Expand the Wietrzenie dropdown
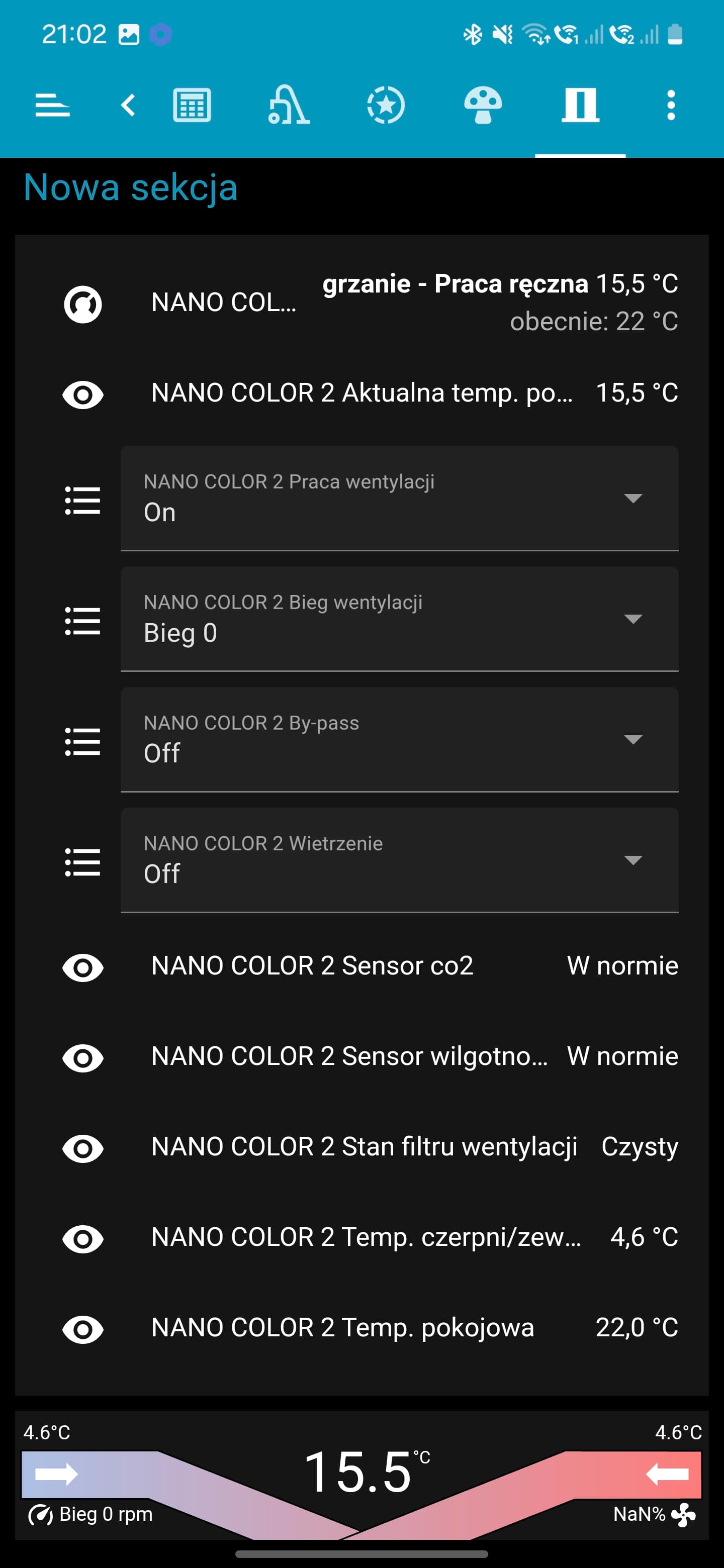 tap(399, 859)
